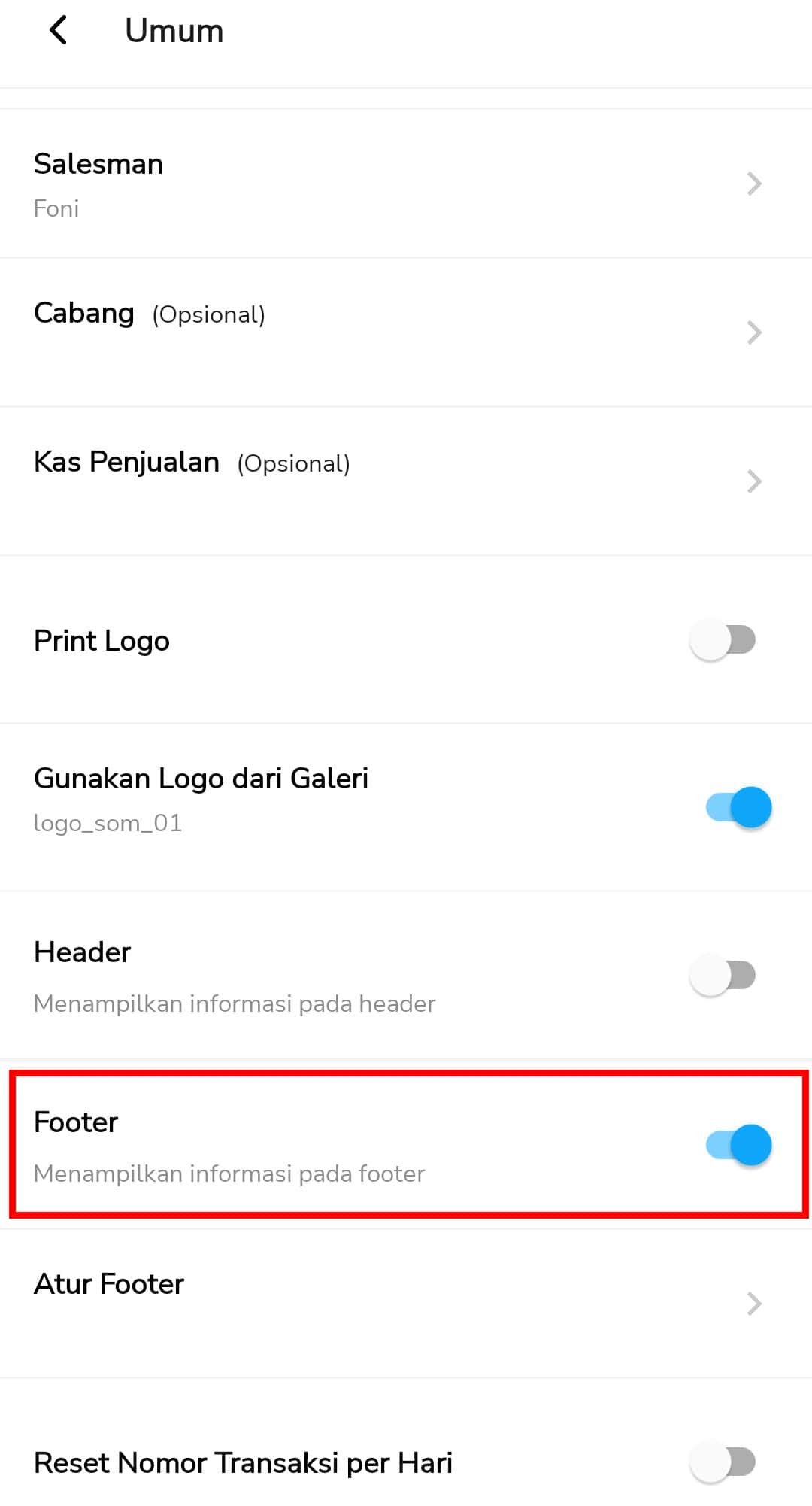Open Atur Footer settings
812x1506 pixels.
(406, 1302)
